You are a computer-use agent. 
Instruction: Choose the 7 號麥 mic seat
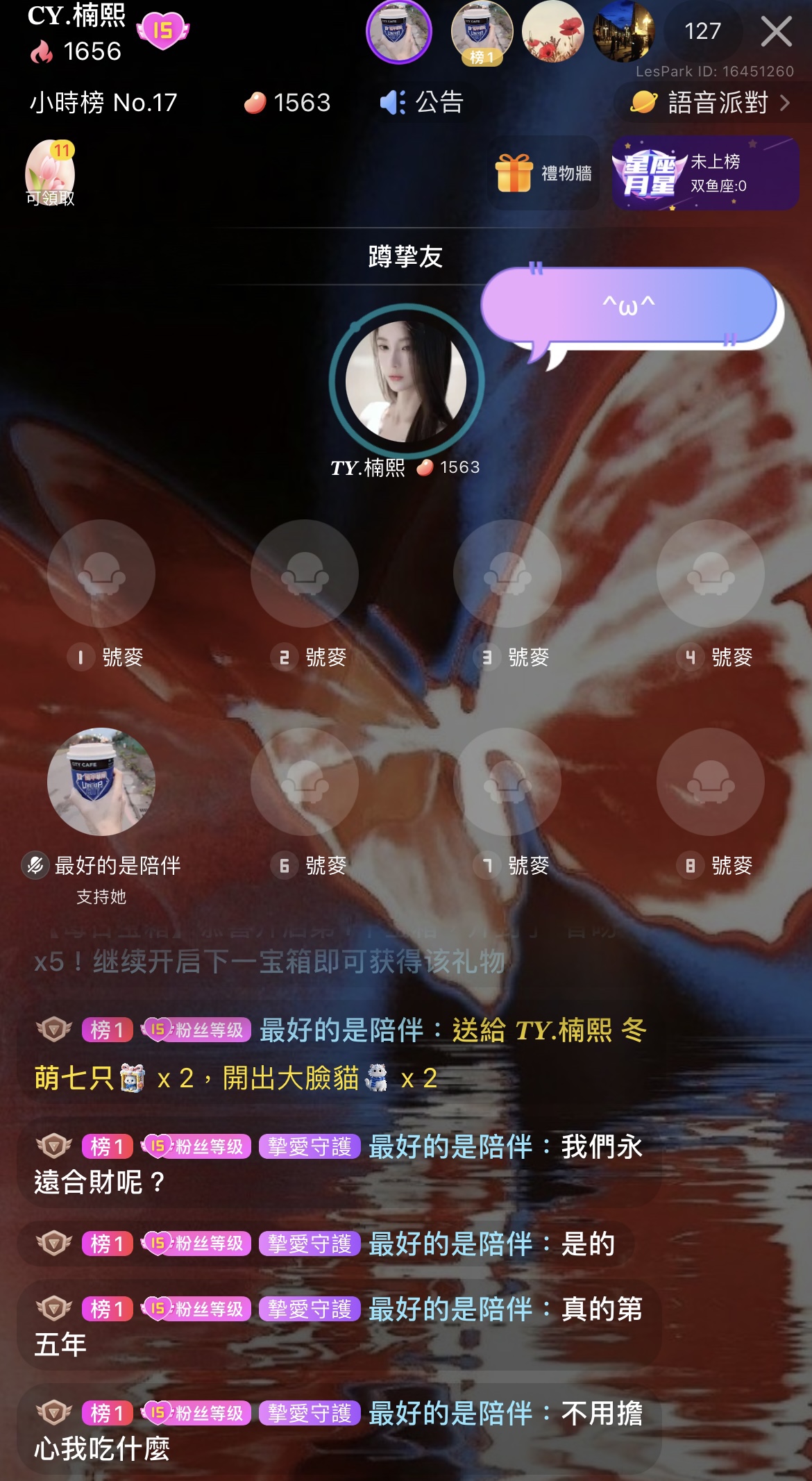[507, 782]
